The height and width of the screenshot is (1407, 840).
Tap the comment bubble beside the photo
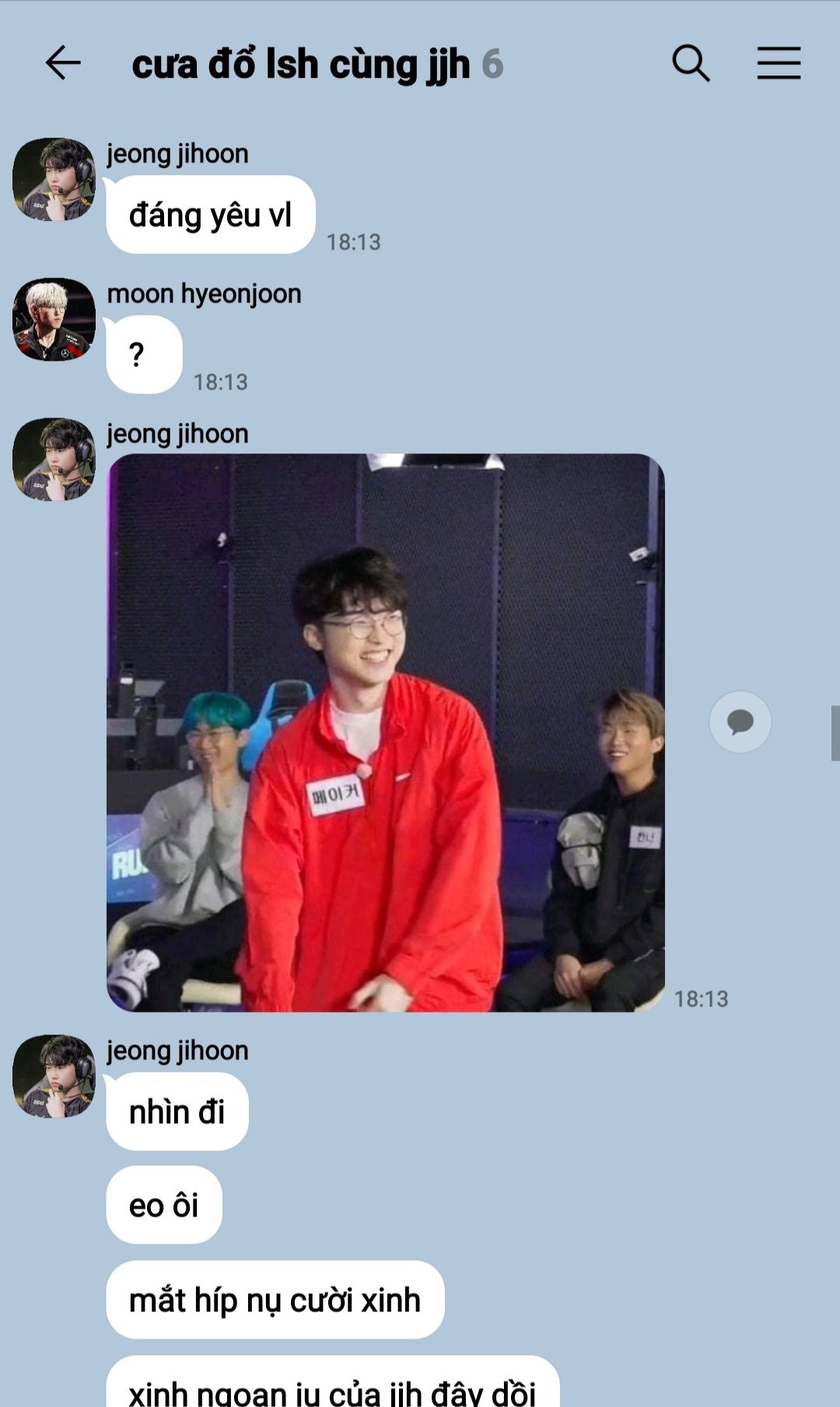coord(740,722)
